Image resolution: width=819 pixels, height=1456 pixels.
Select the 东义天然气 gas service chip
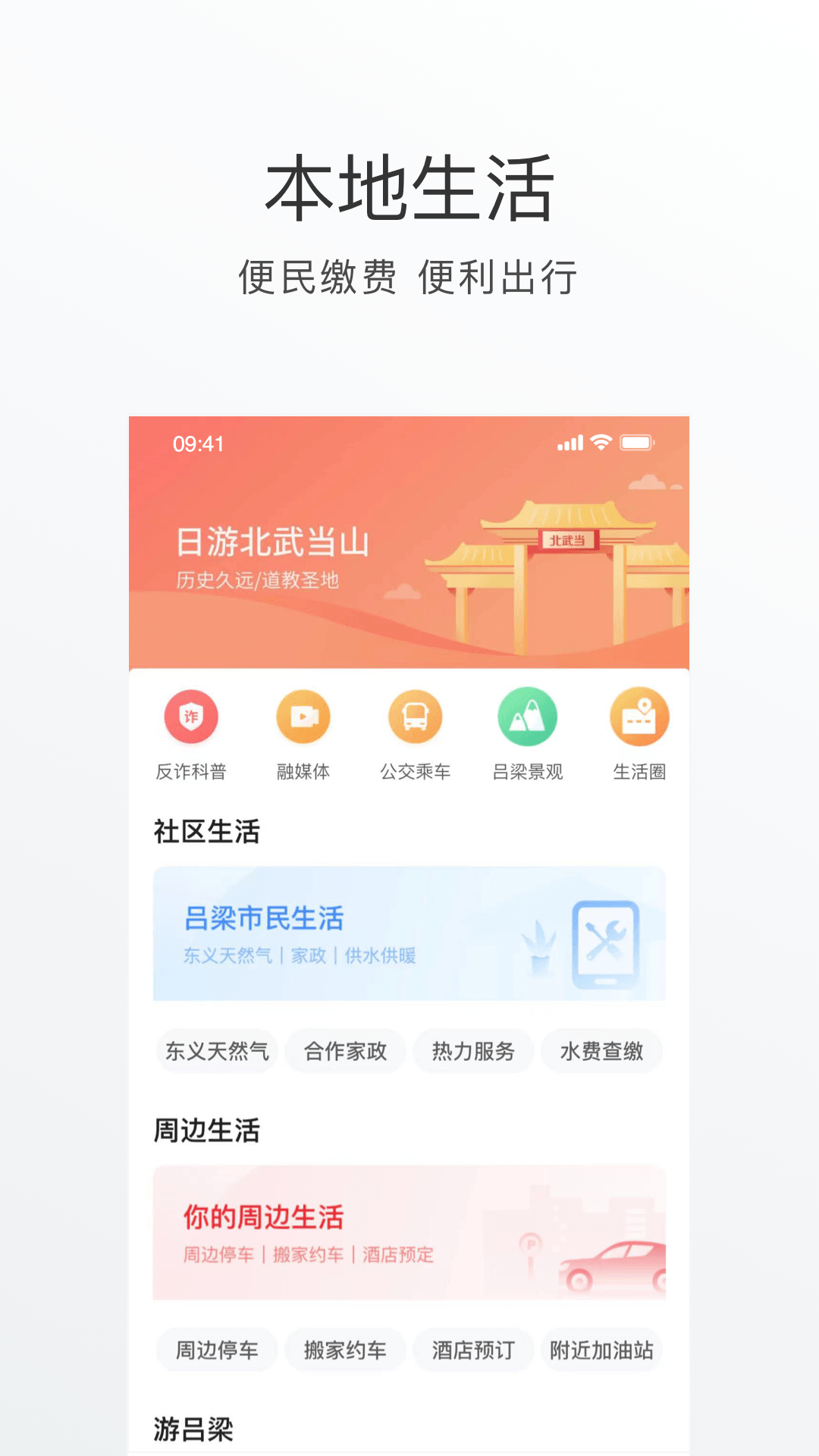coord(216,1051)
